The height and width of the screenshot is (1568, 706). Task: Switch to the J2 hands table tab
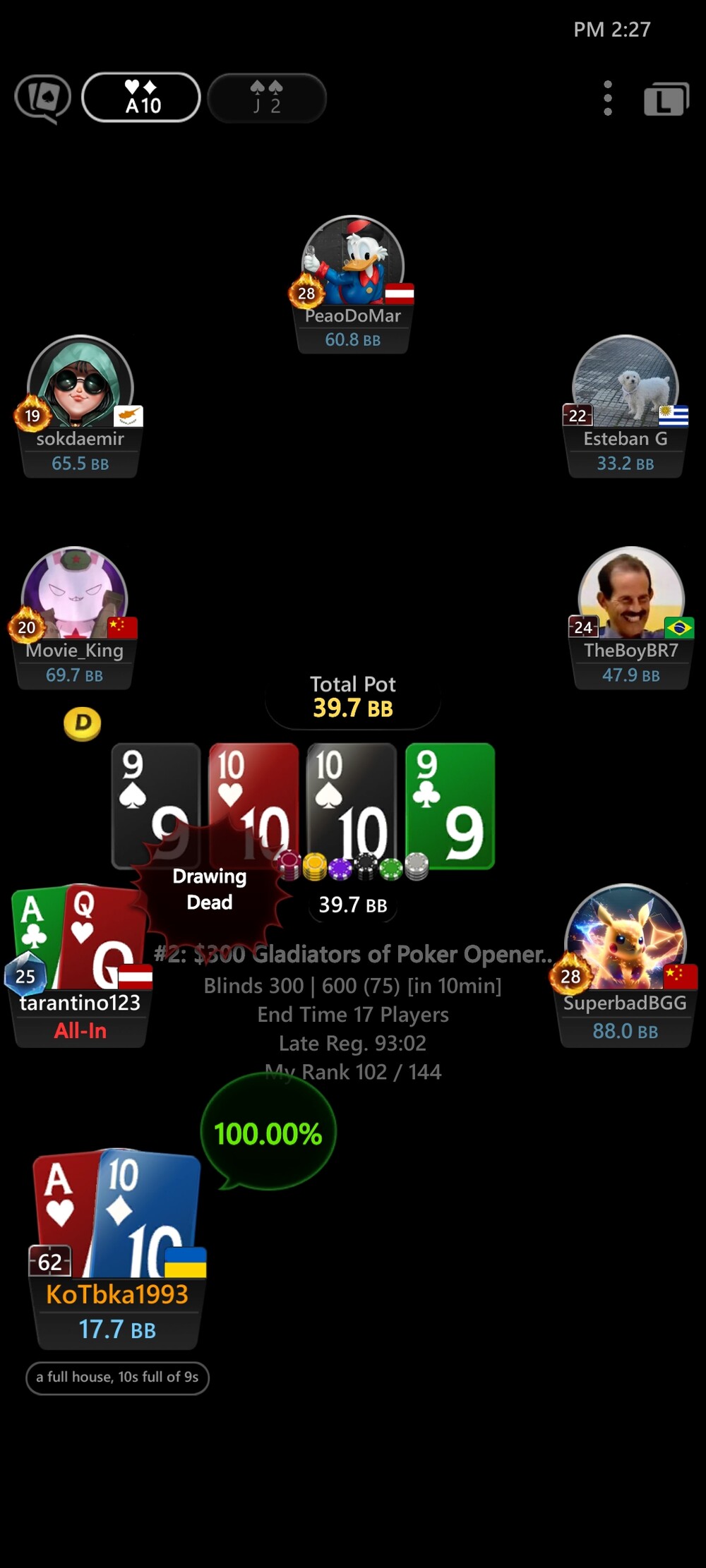coord(267,97)
